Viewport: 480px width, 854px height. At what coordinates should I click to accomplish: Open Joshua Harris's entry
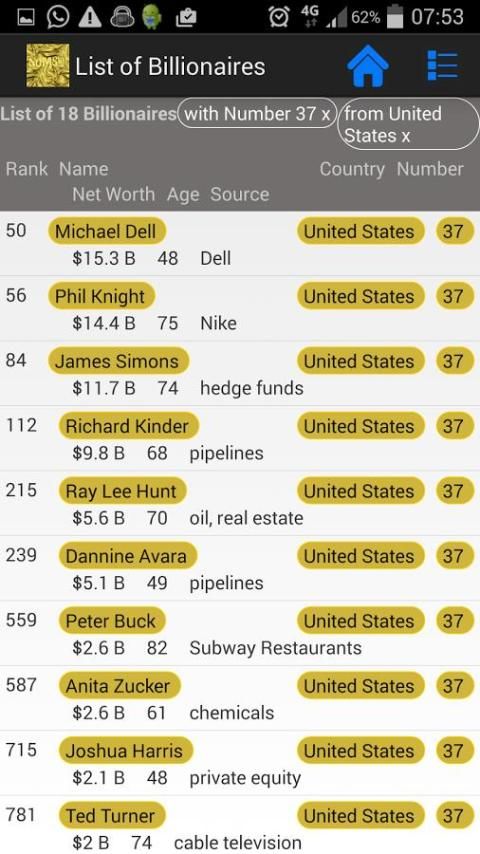pos(126,751)
